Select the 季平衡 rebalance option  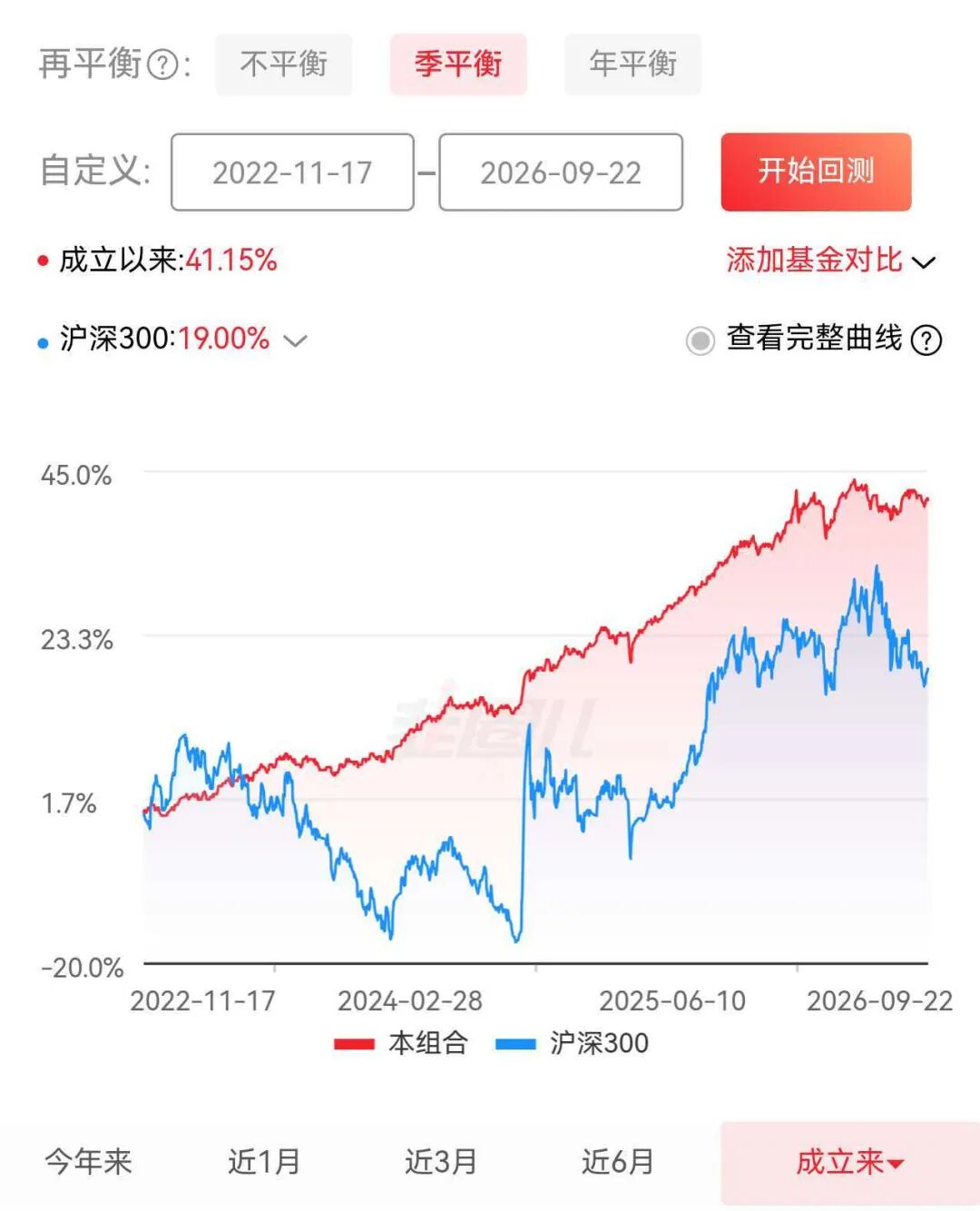pos(458,64)
